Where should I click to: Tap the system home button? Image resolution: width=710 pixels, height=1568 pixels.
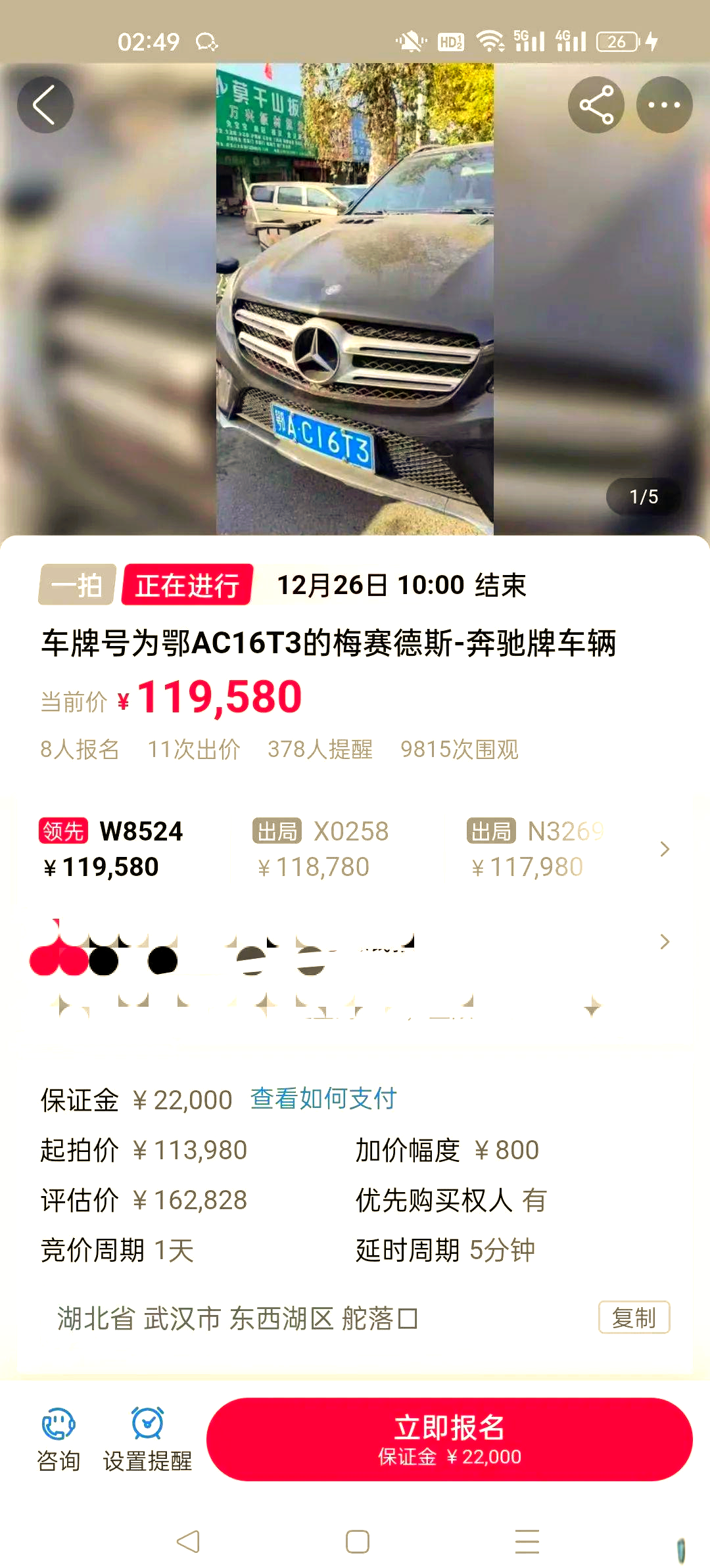coord(357,1542)
